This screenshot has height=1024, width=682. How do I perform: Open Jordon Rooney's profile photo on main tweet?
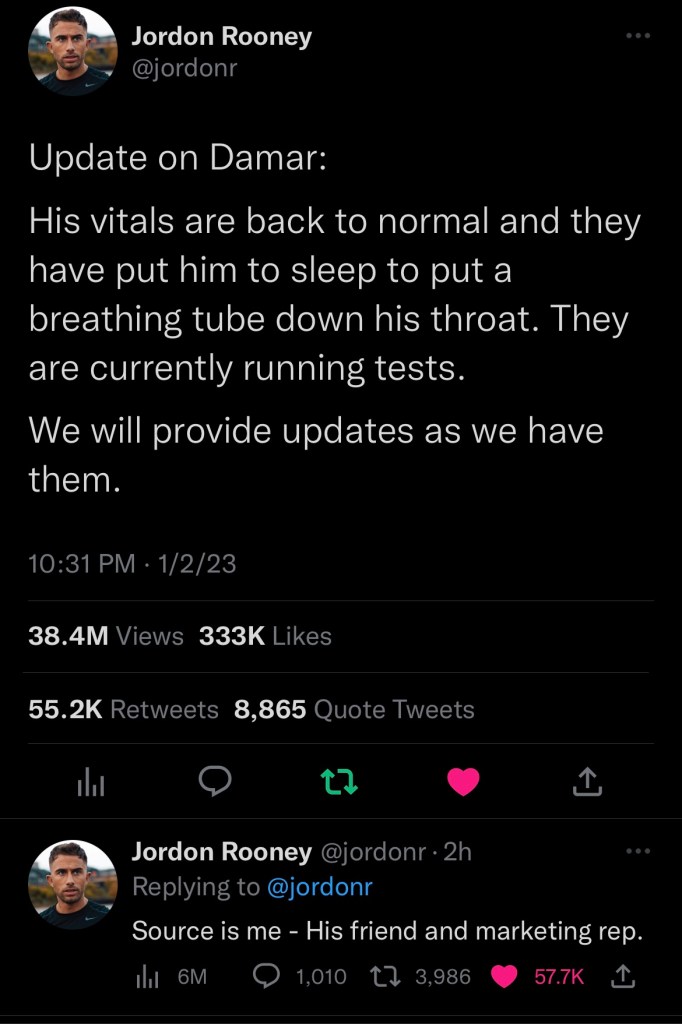pos(73,51)
